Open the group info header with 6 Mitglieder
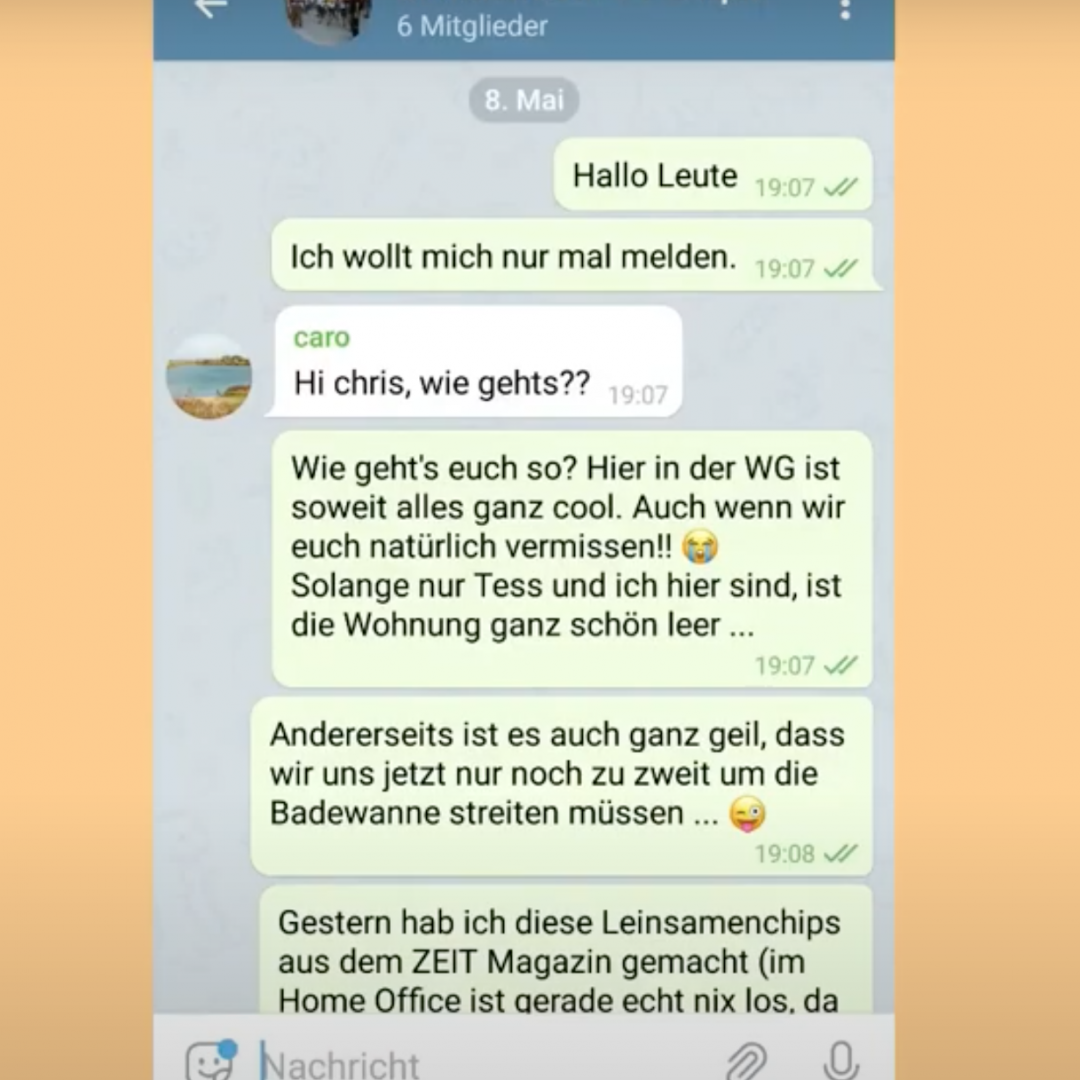 [472, 24]
